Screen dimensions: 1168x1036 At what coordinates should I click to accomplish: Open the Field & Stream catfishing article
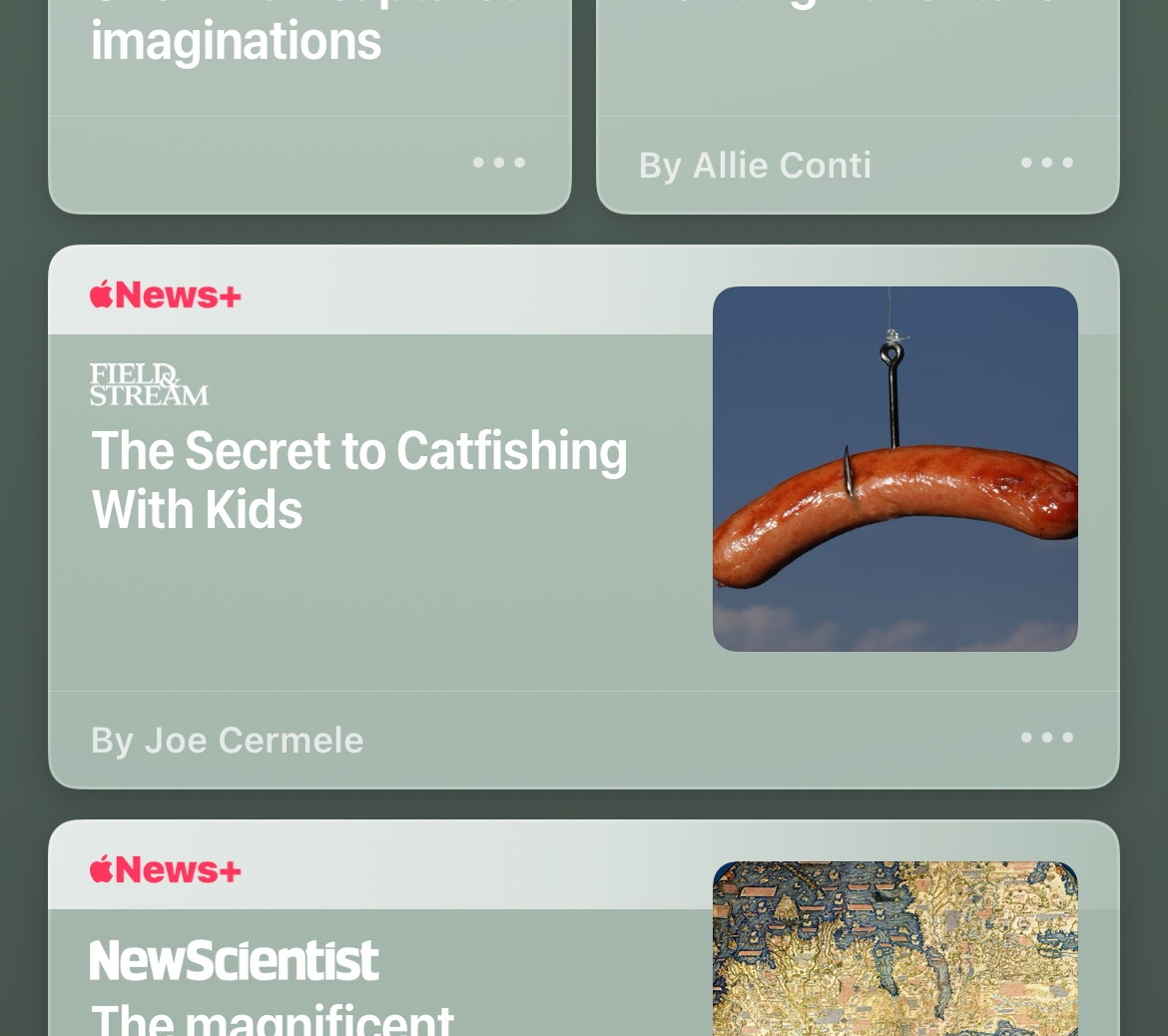359,480
